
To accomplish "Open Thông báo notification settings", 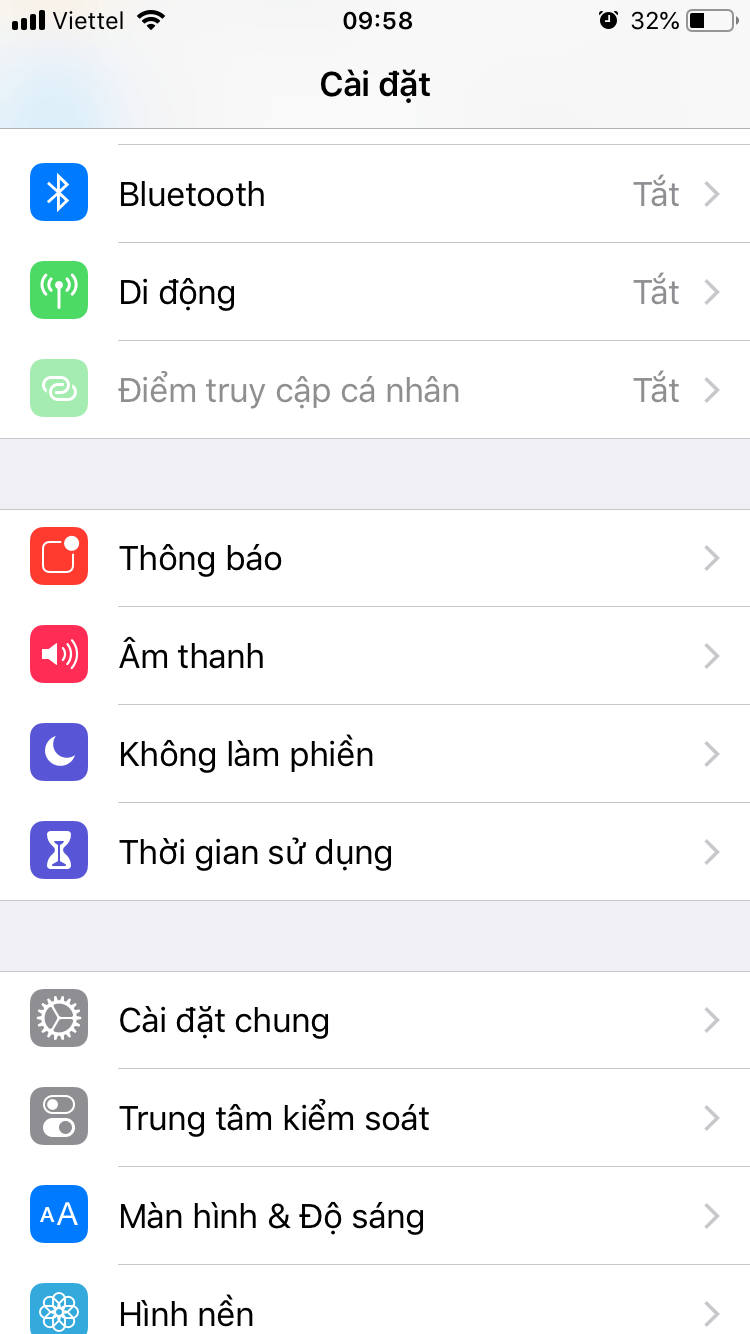I will click(x=375, y=558).
